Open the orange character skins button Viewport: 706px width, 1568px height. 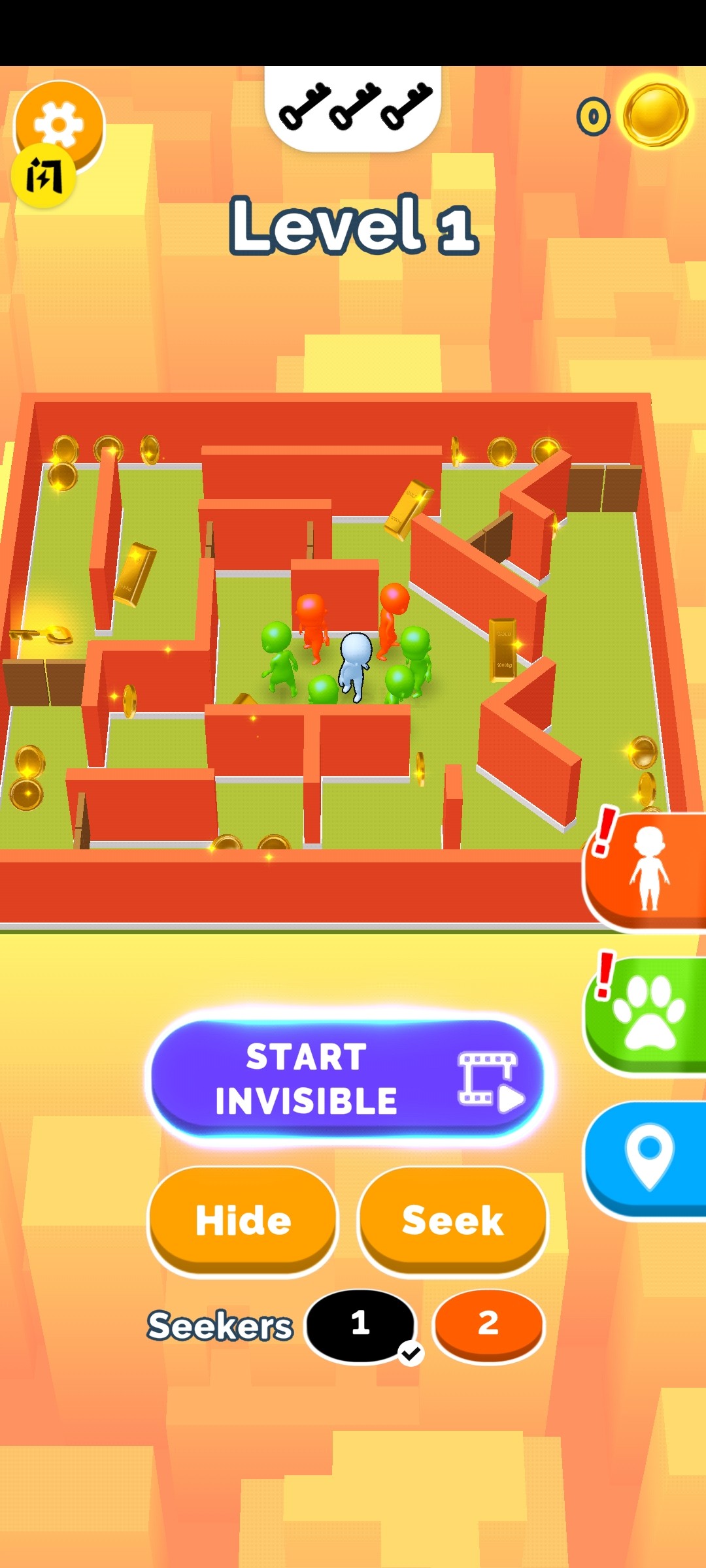(647, 869)
